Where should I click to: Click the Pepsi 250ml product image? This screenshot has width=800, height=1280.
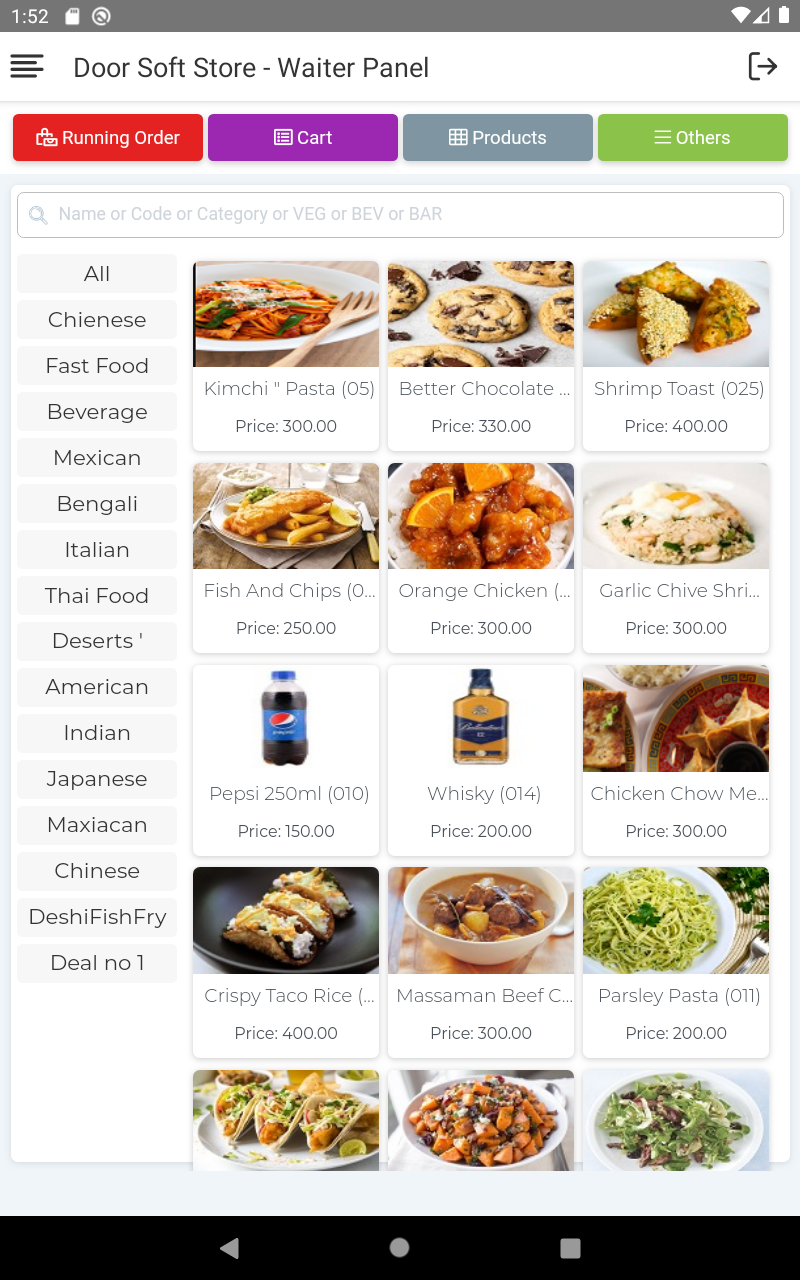pyautogui.click(x=285, y=718)
